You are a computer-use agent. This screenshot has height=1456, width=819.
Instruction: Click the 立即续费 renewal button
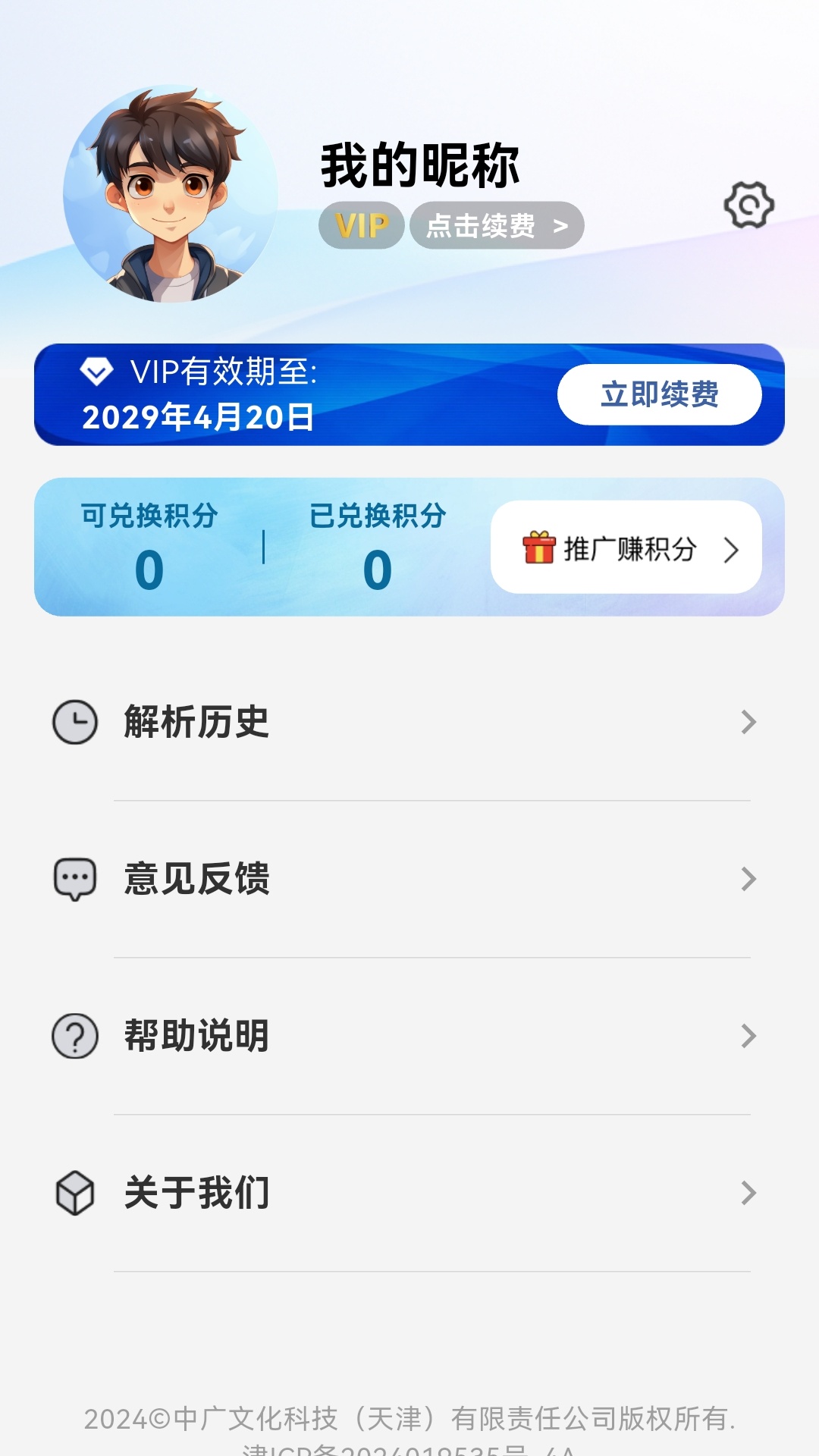coord(658,394)
